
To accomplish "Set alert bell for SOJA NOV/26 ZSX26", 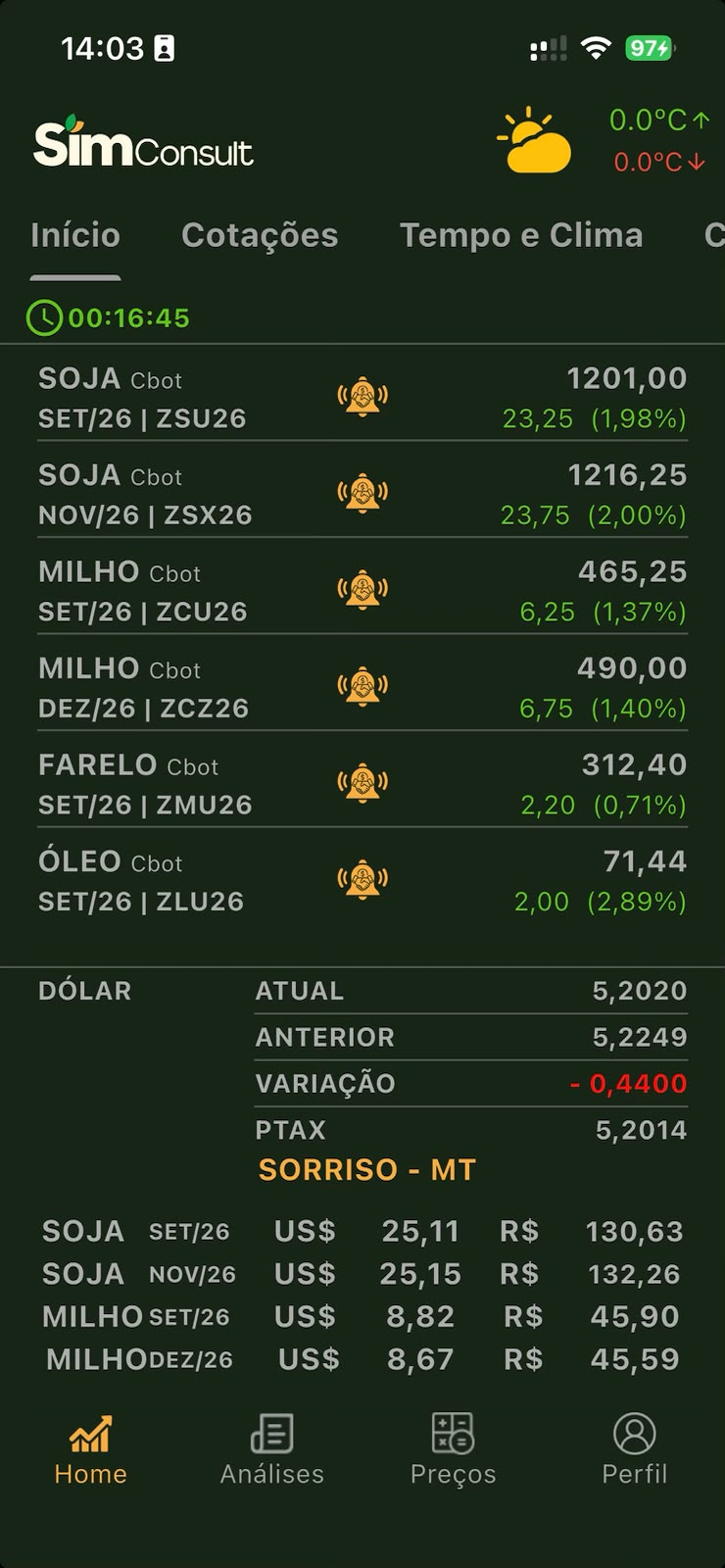I will click(x=362, y=493).
